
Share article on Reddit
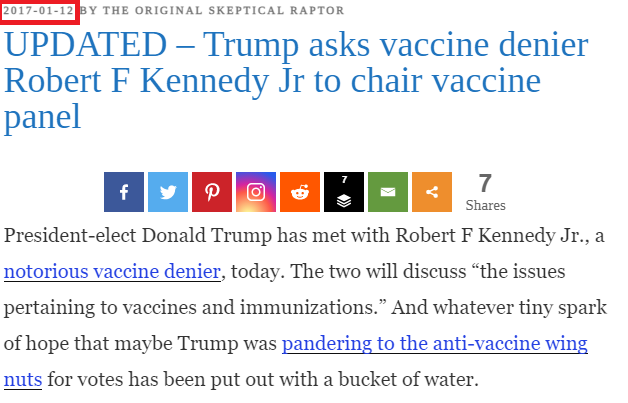point(300,192)
